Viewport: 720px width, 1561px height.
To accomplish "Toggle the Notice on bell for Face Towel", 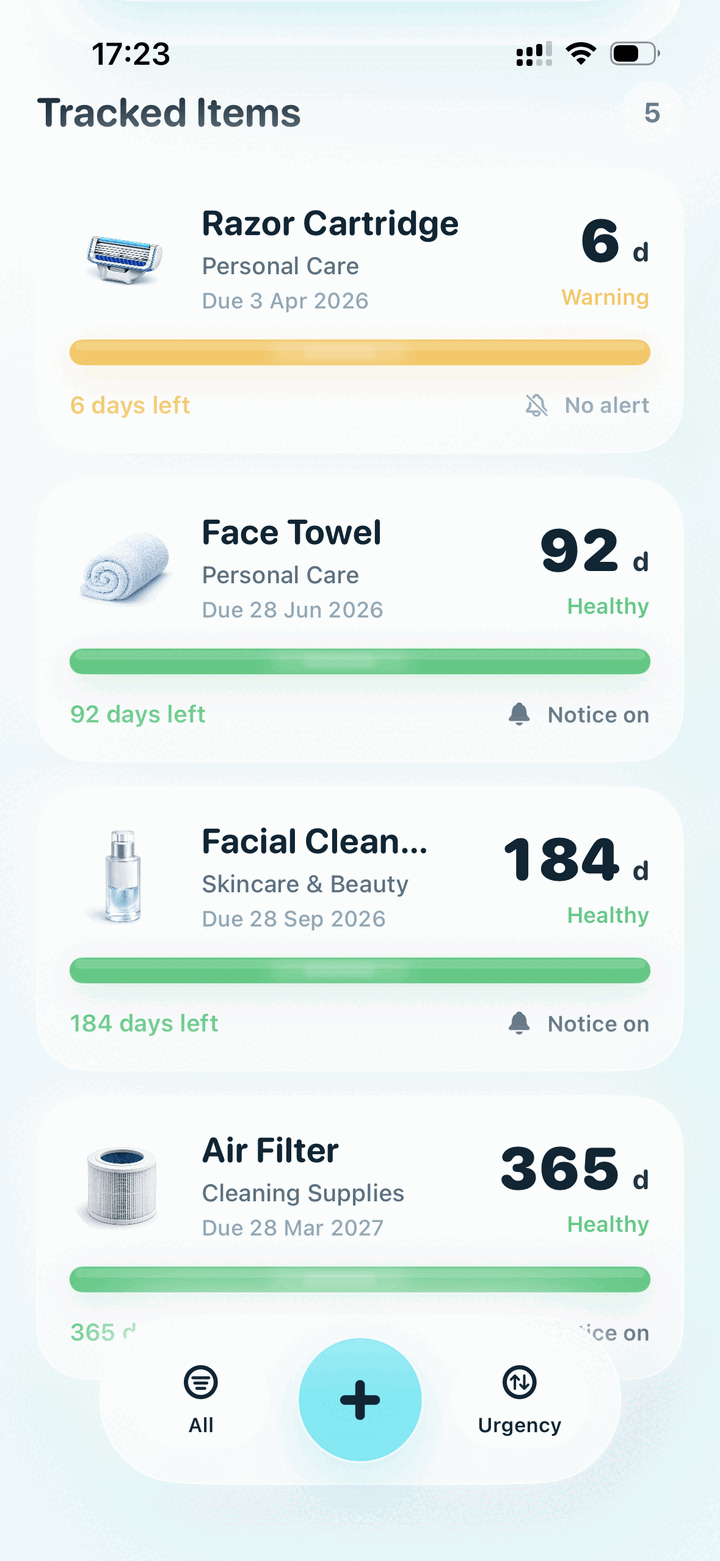I will pos(520,714).
